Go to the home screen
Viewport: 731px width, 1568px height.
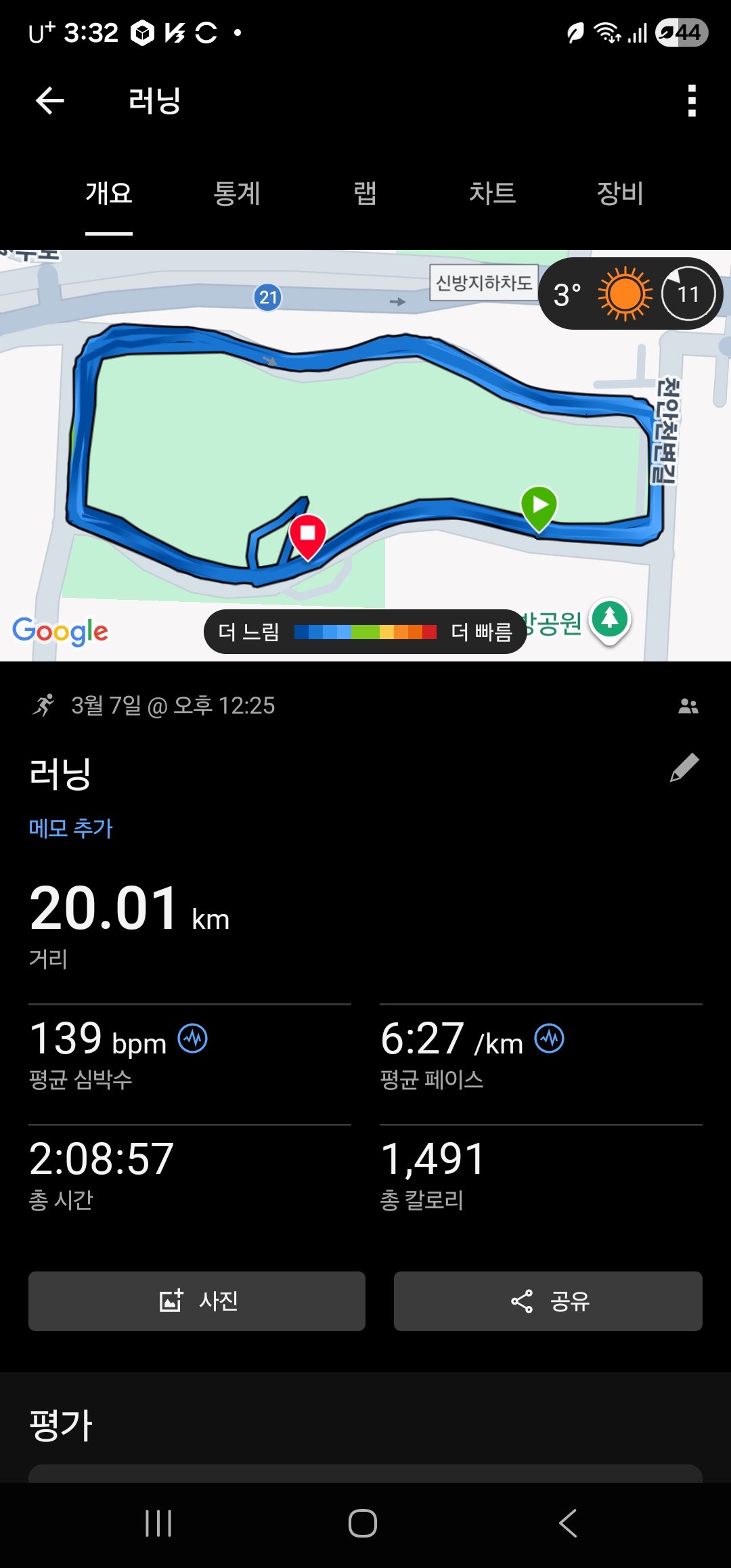[363, 1523]
